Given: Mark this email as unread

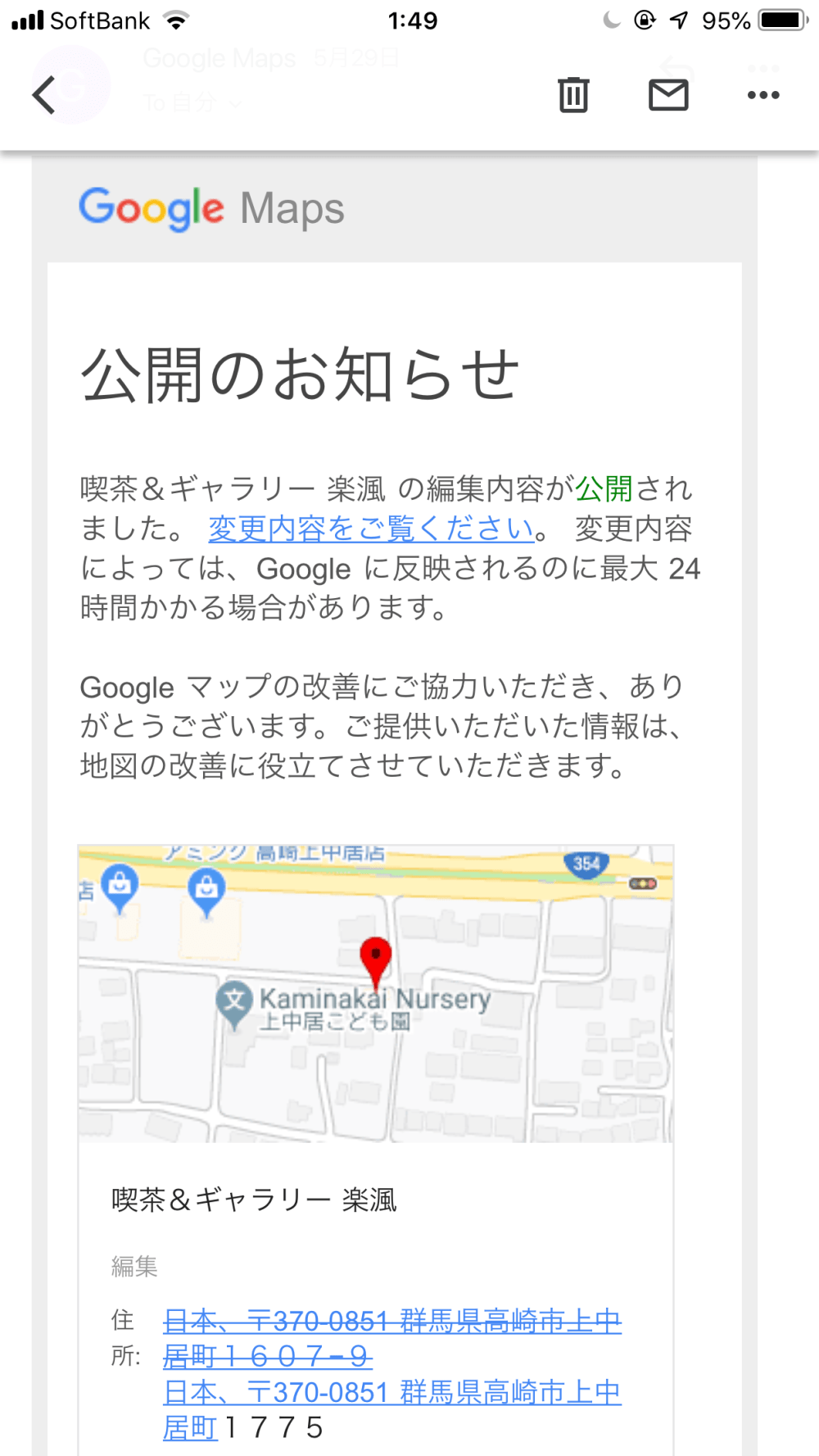Looking at the screenshot, I should point(668,95).
